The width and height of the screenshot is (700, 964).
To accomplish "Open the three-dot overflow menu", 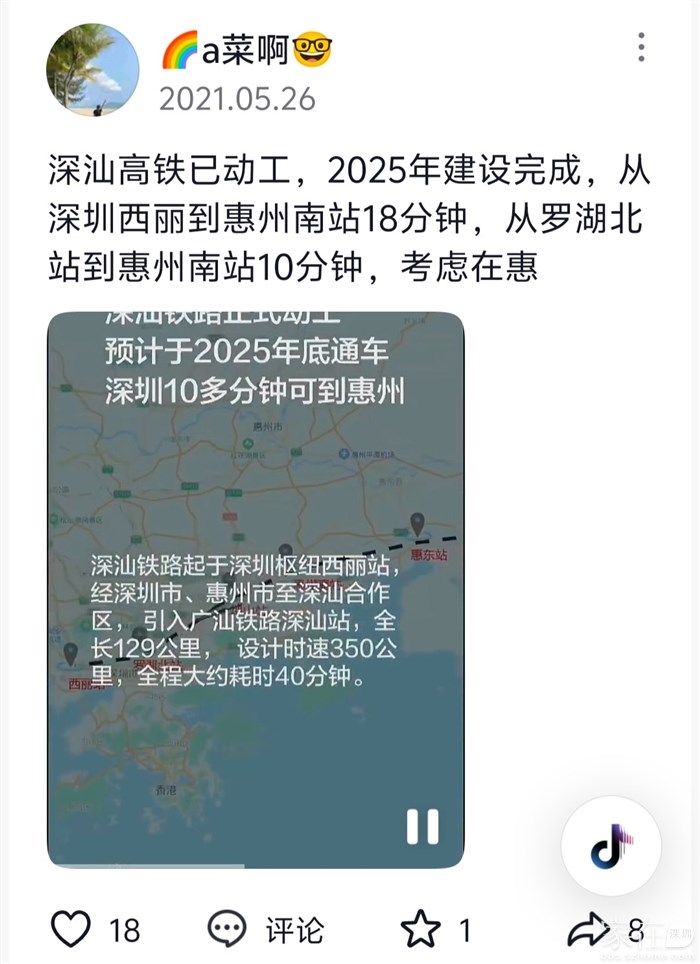I will point(641,47).
